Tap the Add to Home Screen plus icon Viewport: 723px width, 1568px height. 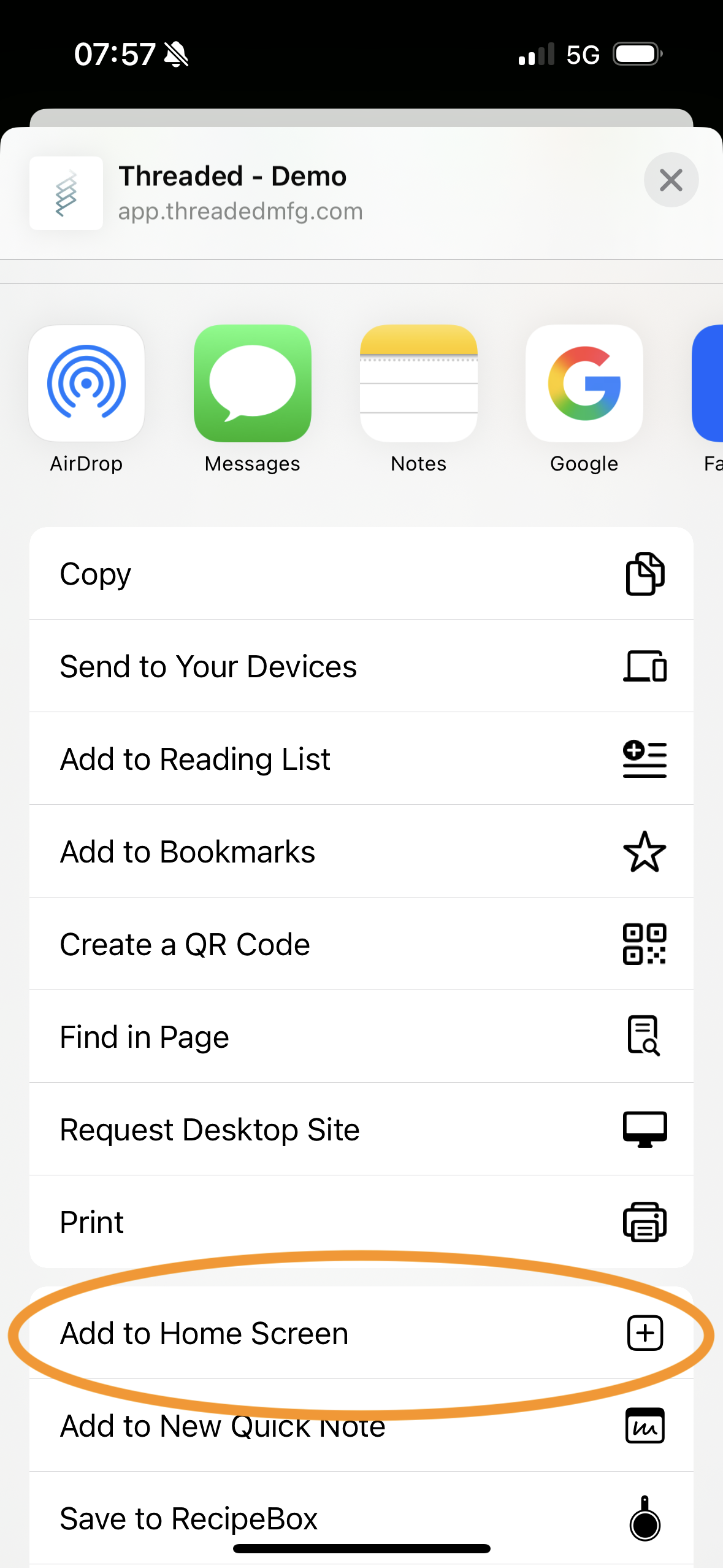tap(645, 1332)
